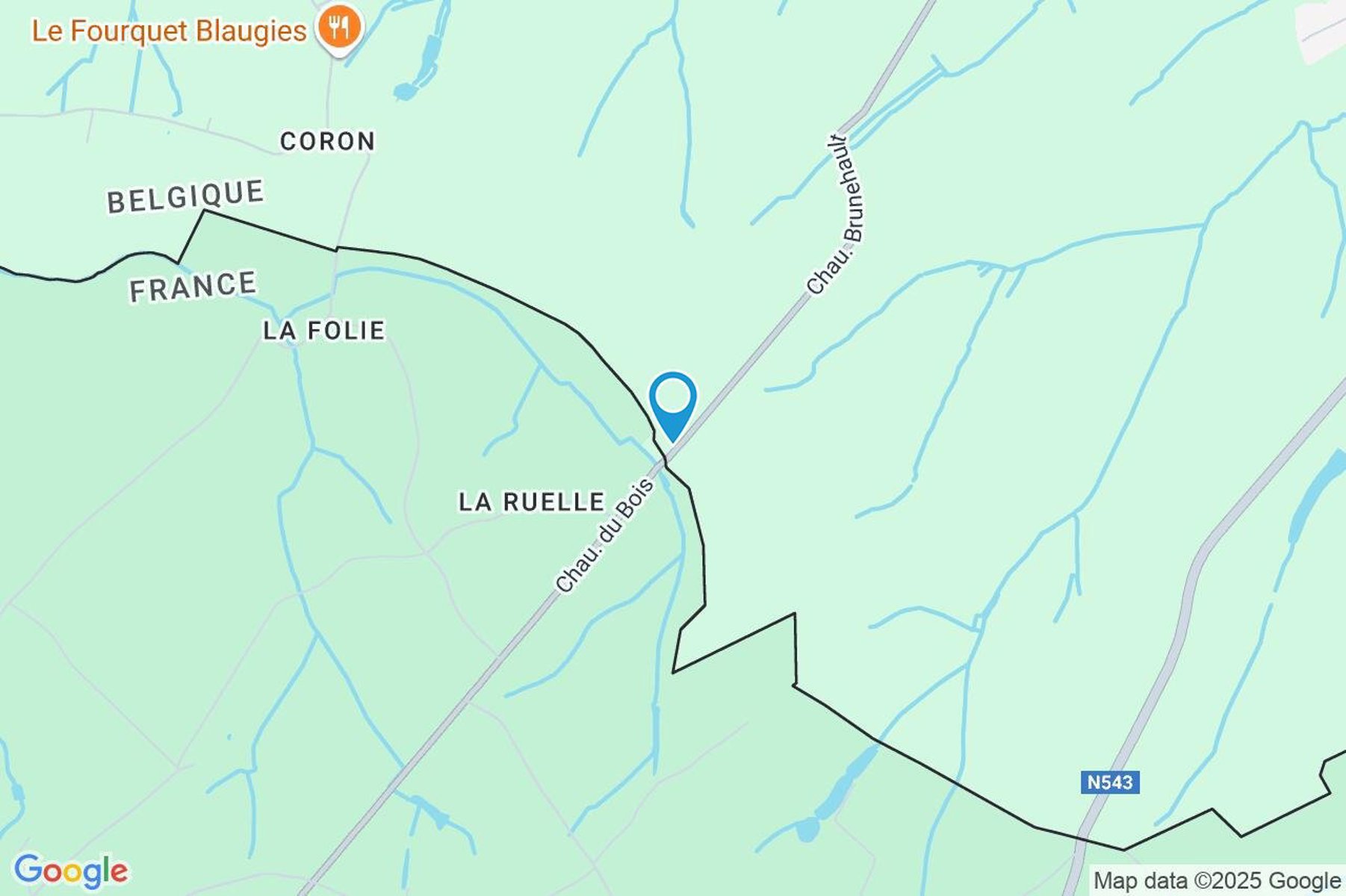
Task: Open Le Fourquet Blaugies restaurant marker
Action: (338, 29)
